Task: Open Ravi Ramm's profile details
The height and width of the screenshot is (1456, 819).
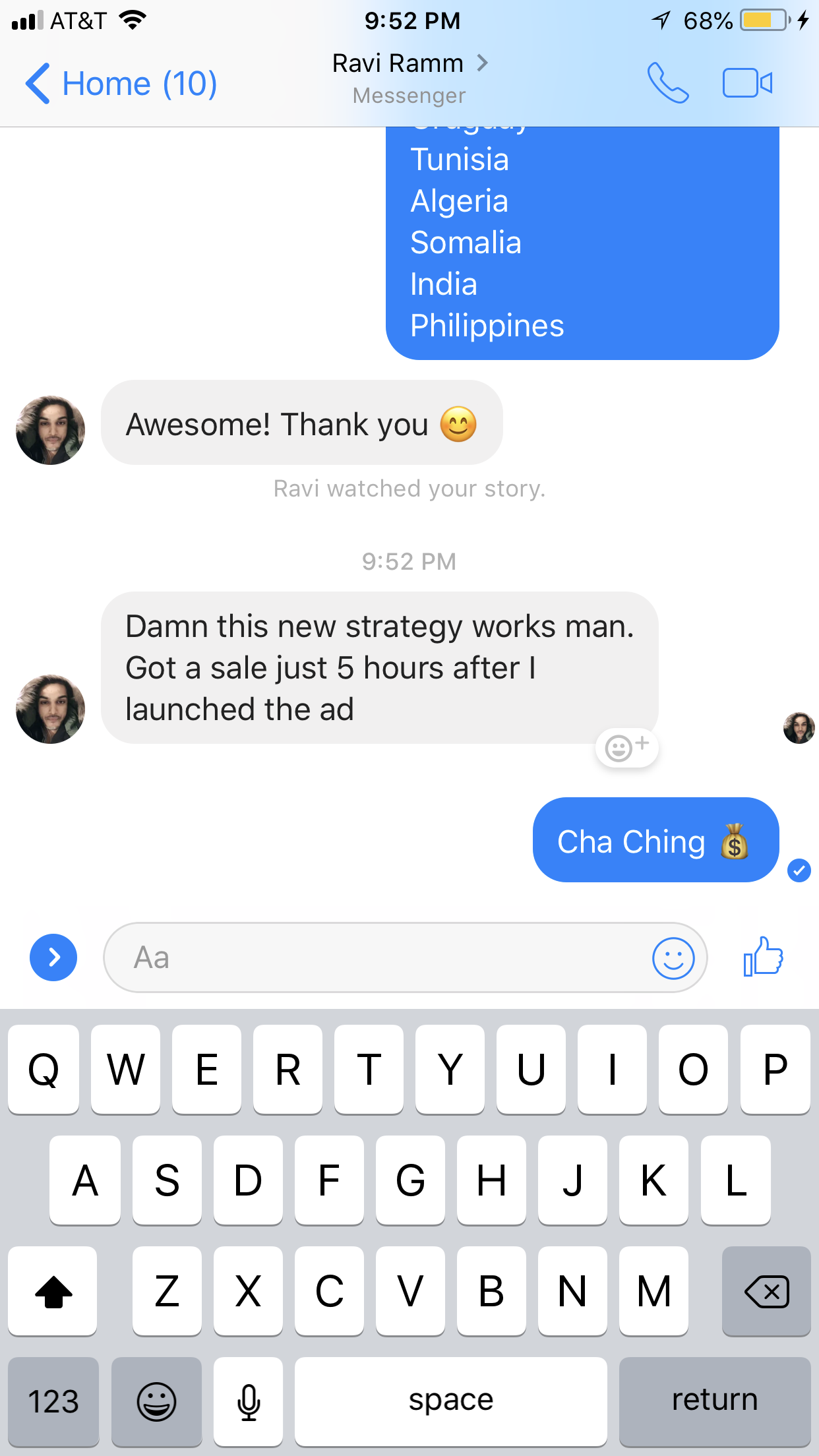Action: pos(409,64)
